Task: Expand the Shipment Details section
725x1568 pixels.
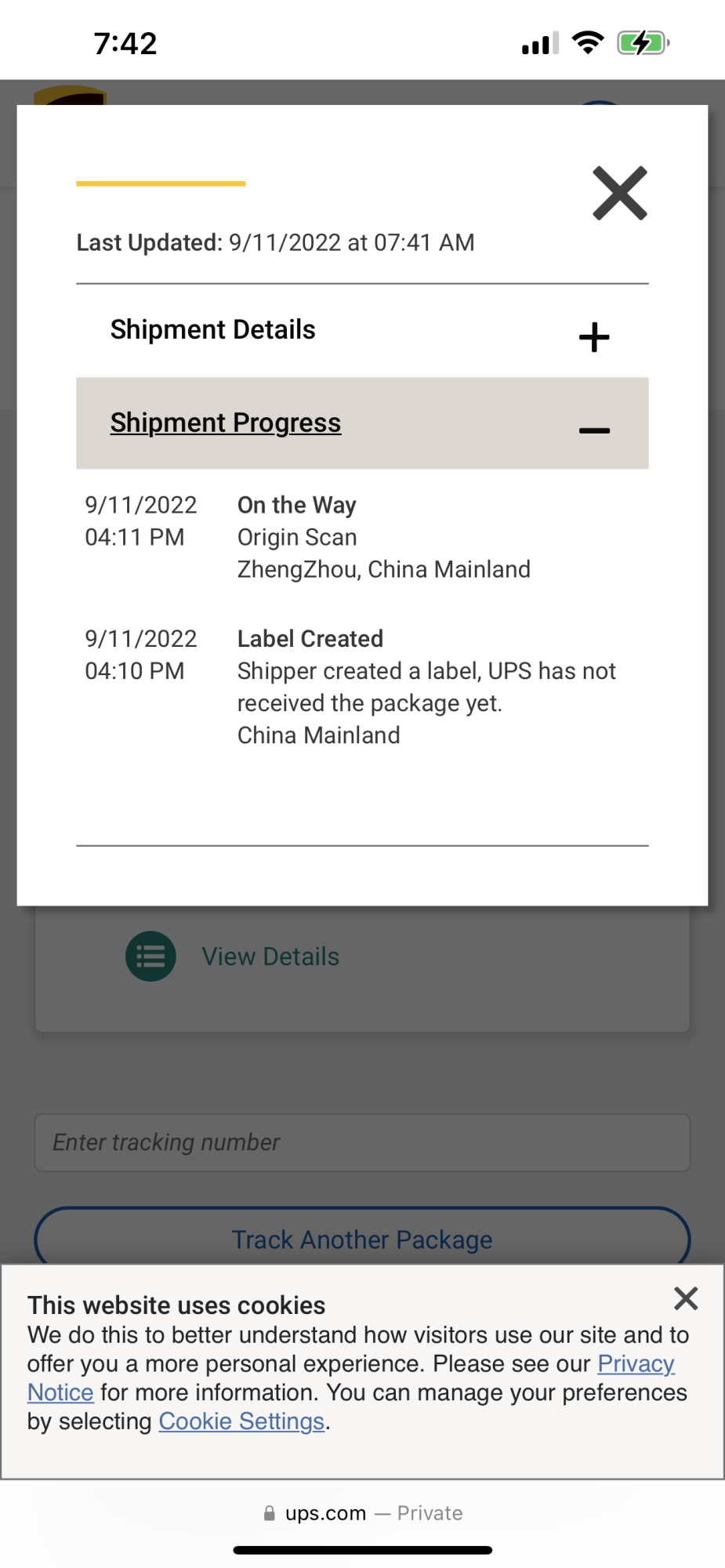Action: [362, 331]
